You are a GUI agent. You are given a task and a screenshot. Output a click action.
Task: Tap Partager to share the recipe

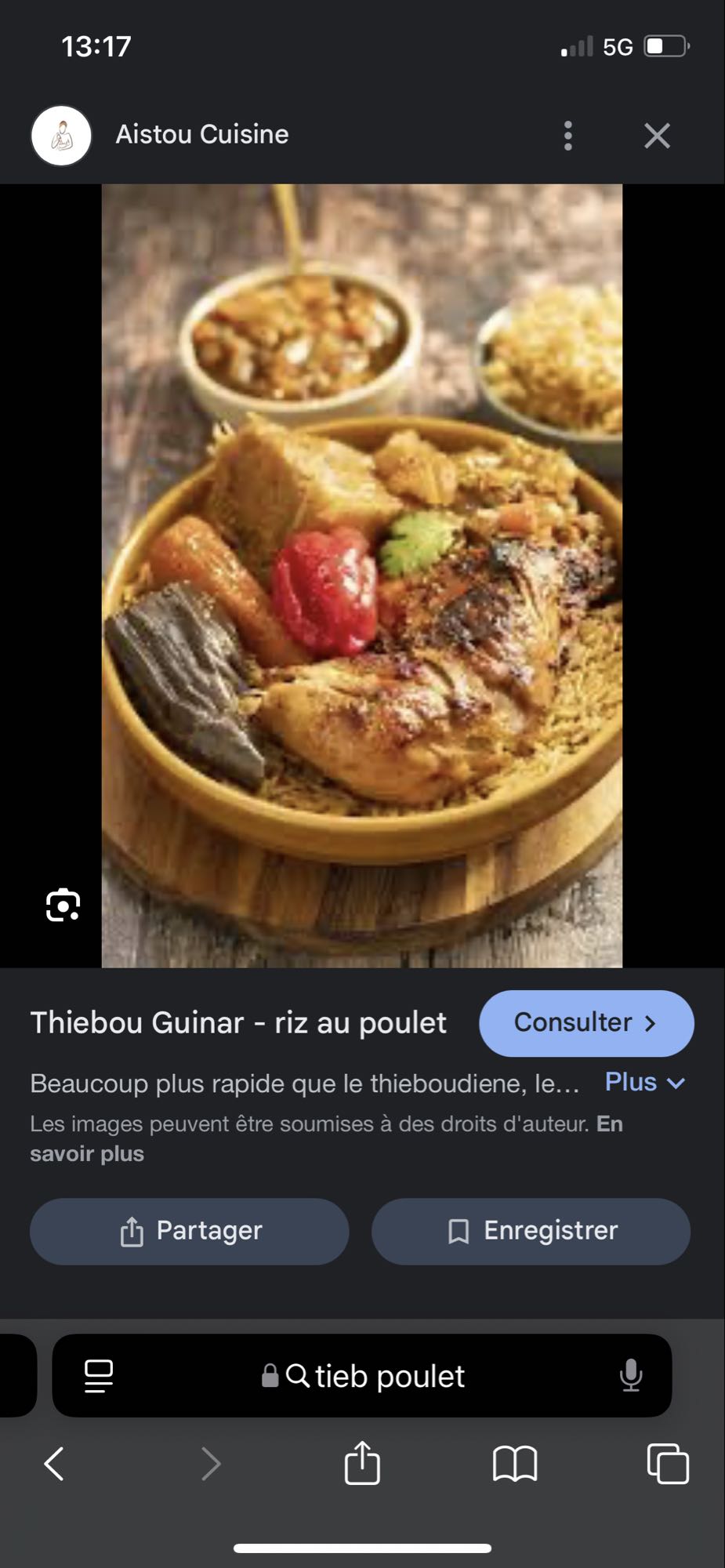click(189, 1231)
